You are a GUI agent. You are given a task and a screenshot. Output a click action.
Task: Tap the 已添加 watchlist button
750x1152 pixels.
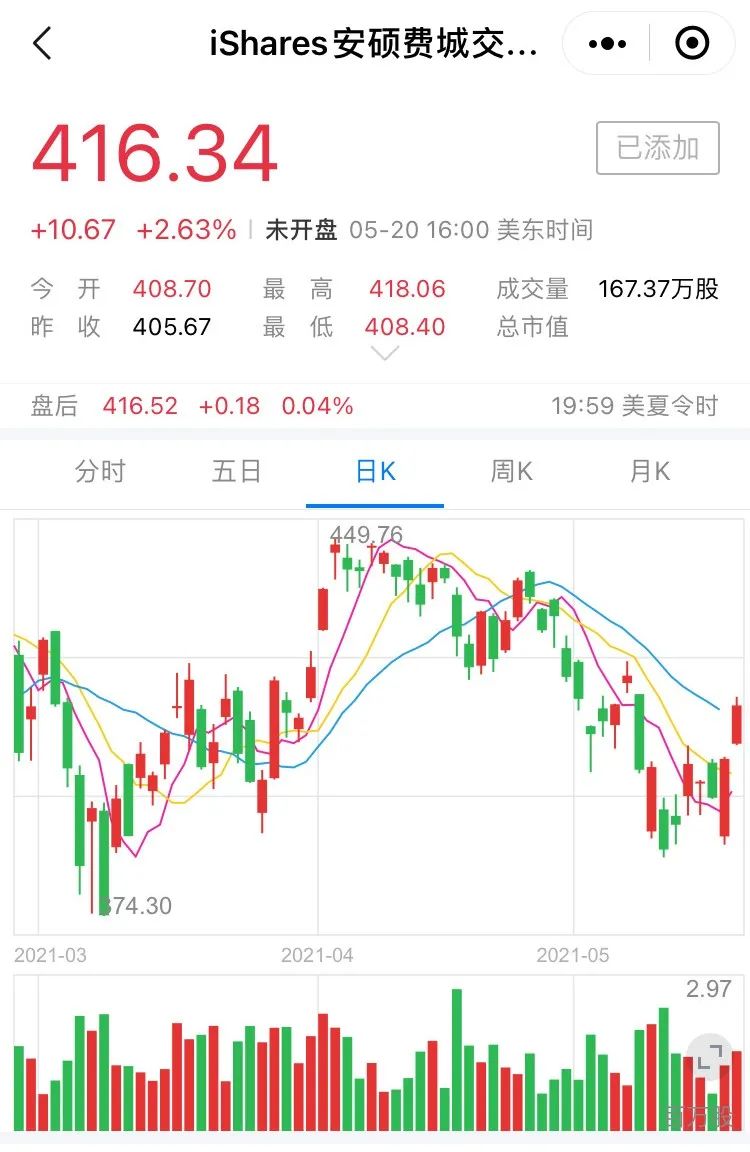pyautogui.click(x=657, y=148)
